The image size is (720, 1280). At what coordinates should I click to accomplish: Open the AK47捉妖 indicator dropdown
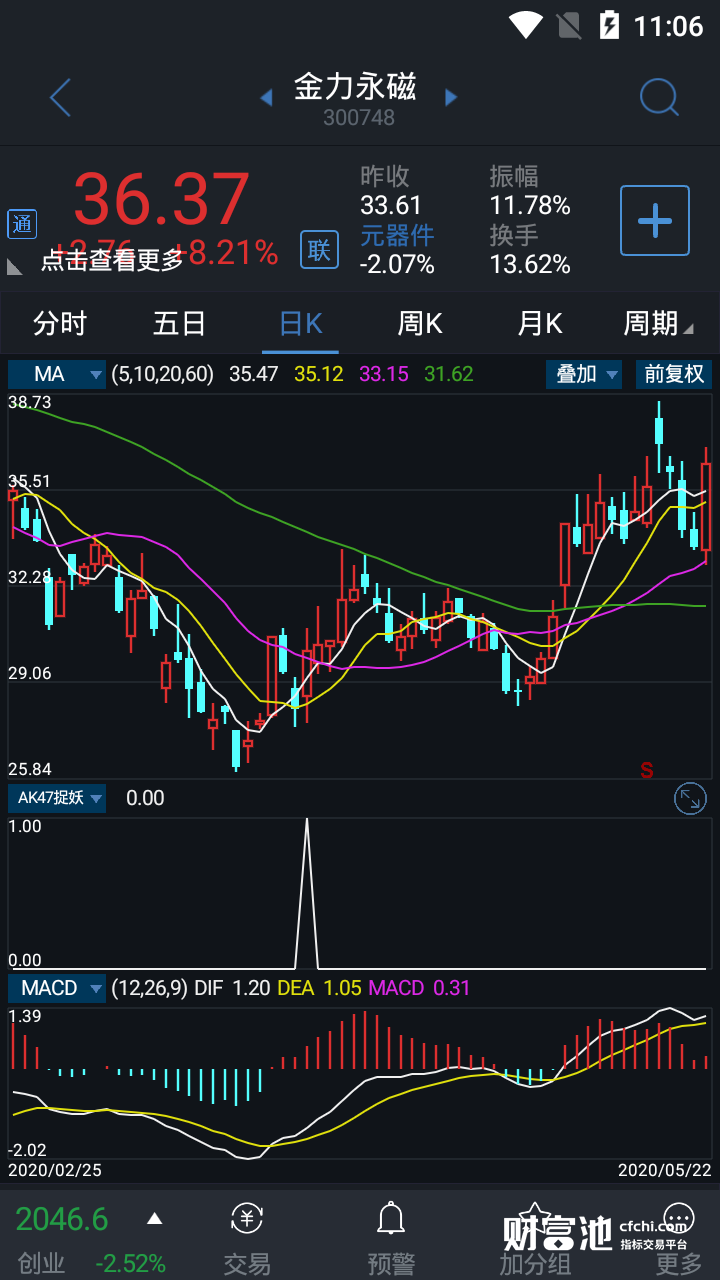coord(57,798)
